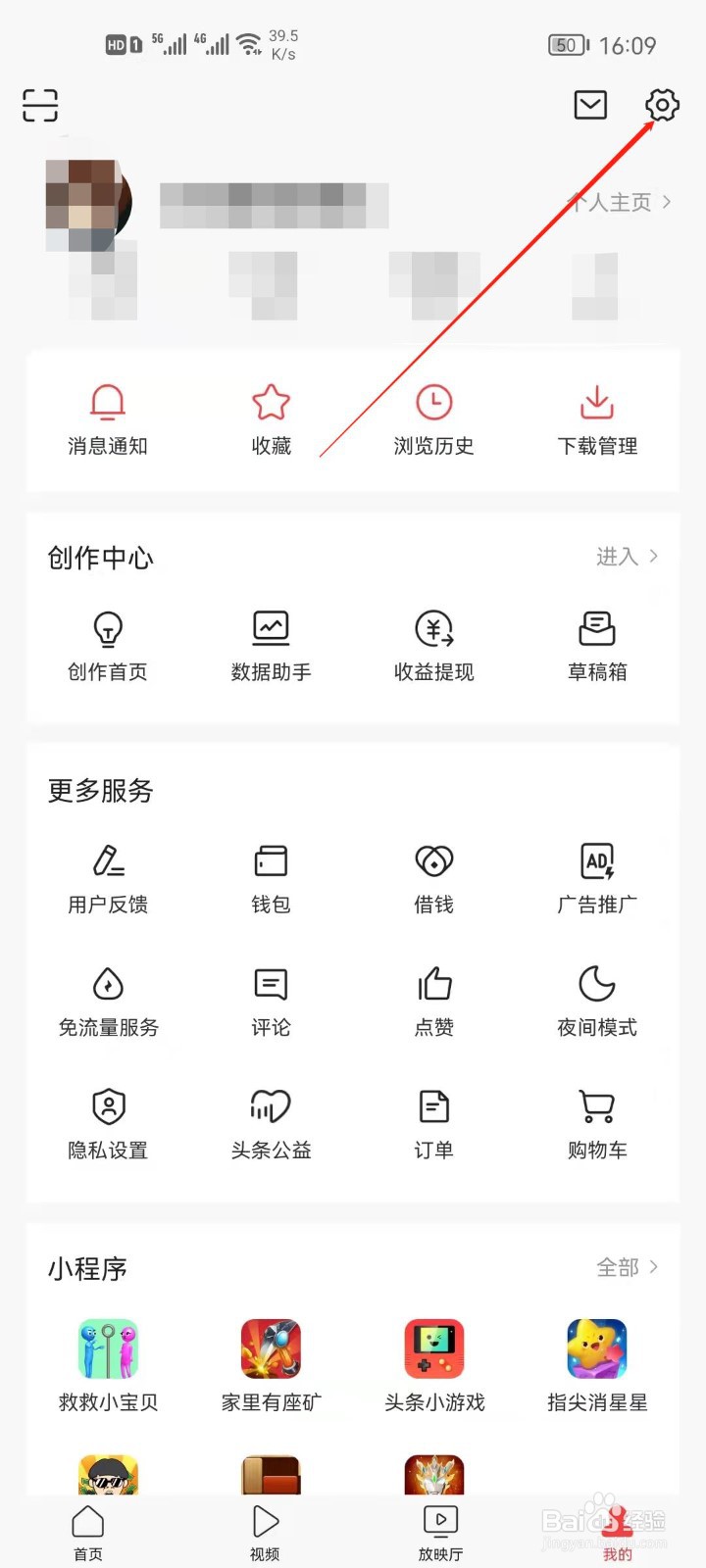Open 广告推广 (ad promotion)
The image size is (706, 1568).
click(596, 875)
